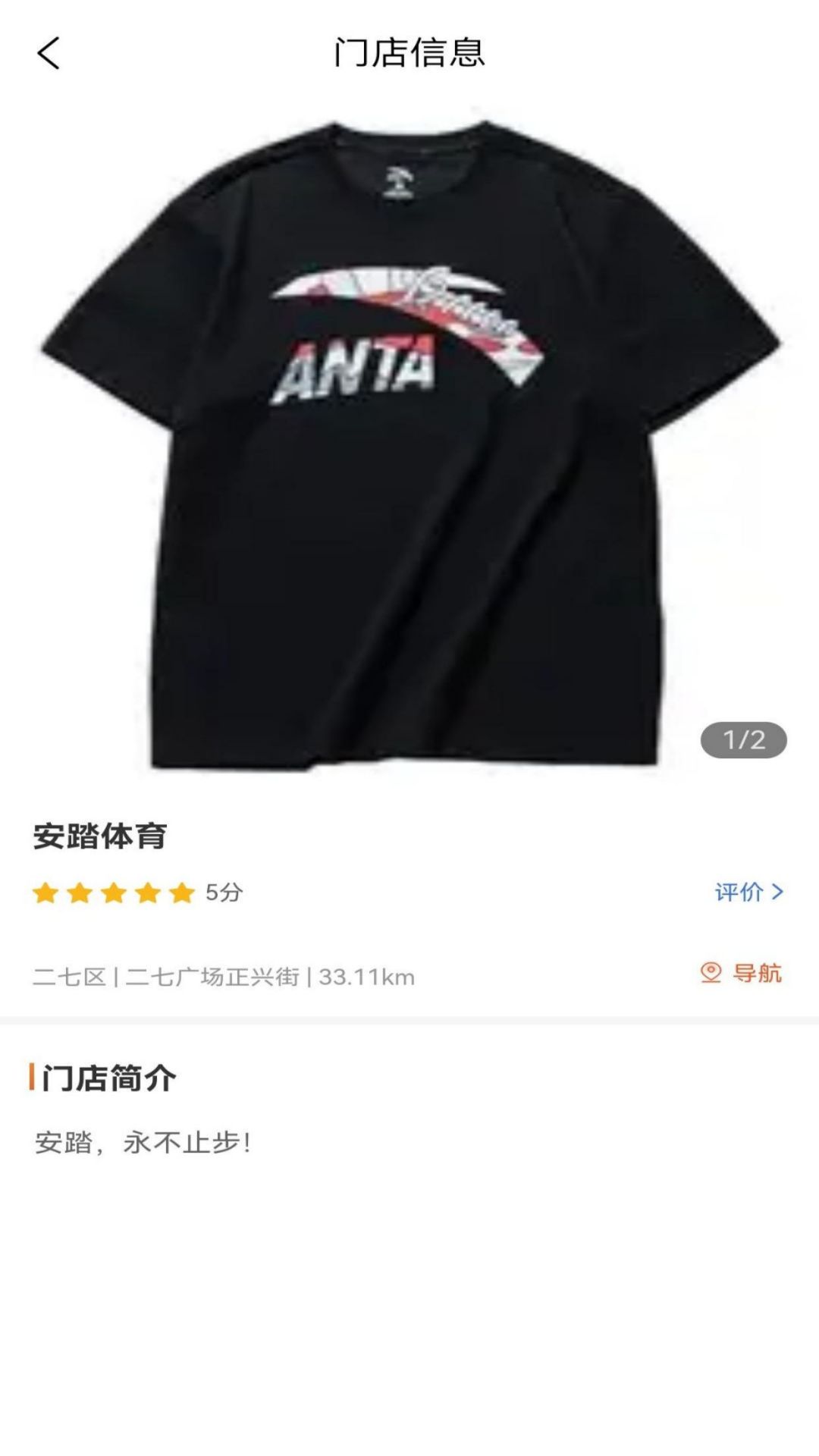Tap the second star of the store rating
The image size is (819, 1456).
80,893
